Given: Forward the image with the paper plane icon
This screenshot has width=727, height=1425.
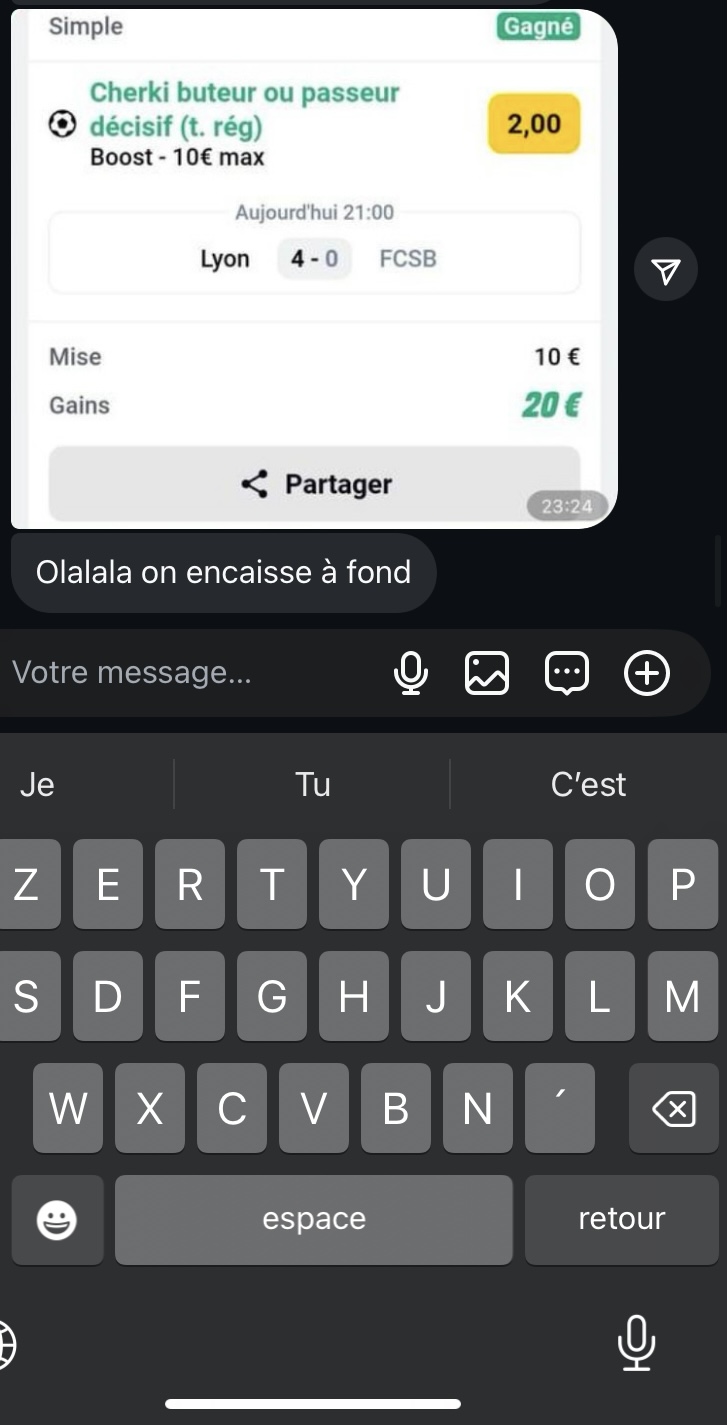Looking at the screenshot, I should click(x=666, y=270).
